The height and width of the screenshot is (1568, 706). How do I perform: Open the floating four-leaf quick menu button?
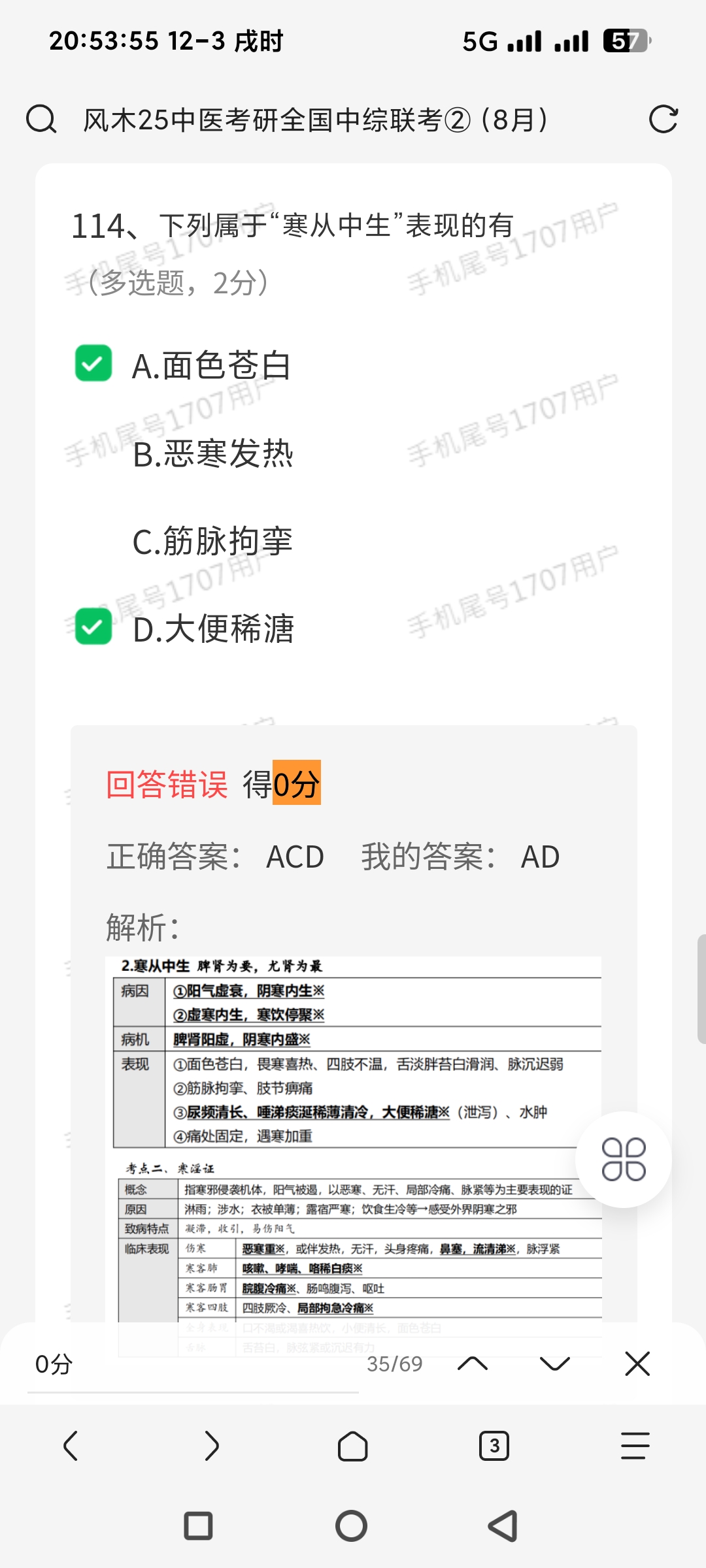click(623, 1159)
